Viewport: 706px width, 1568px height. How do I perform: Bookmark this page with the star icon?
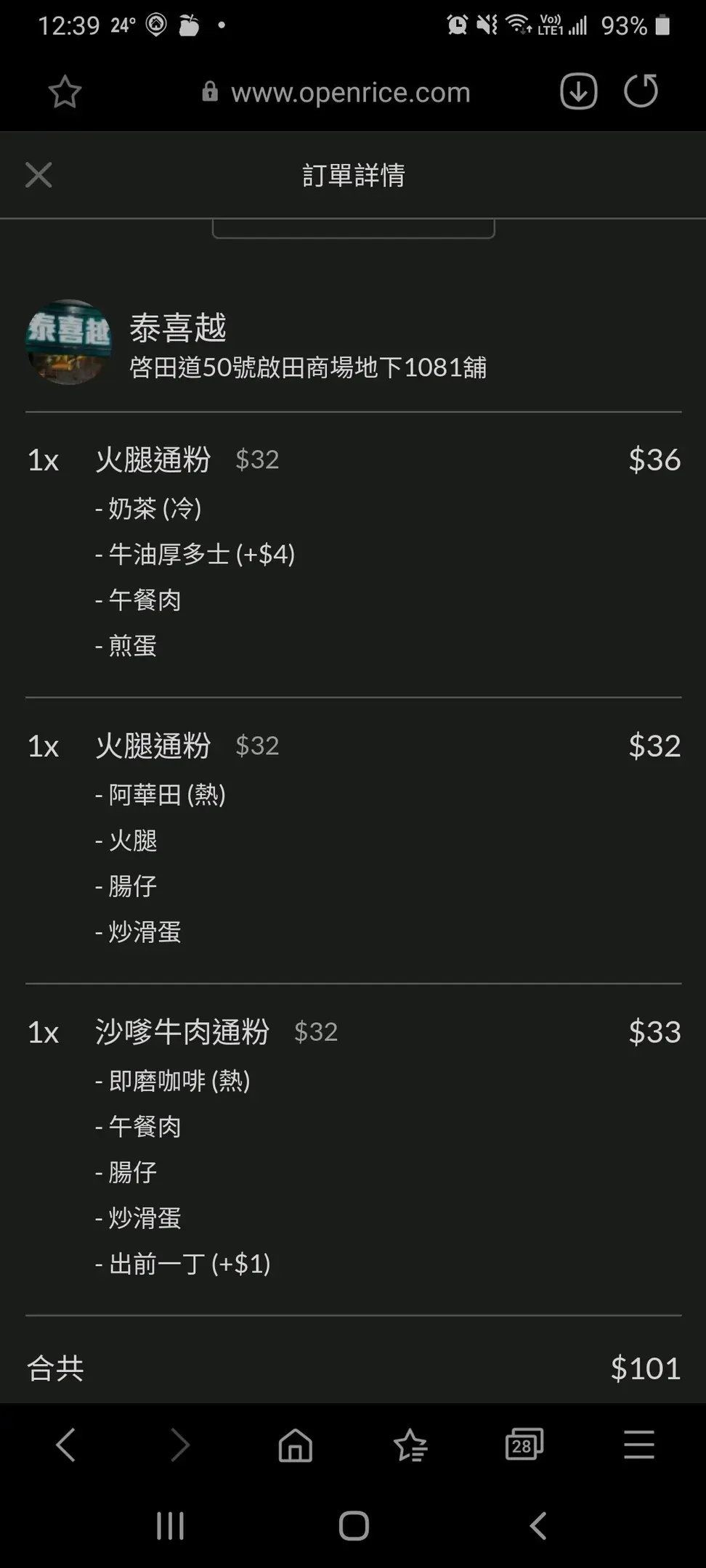point(65,92)
